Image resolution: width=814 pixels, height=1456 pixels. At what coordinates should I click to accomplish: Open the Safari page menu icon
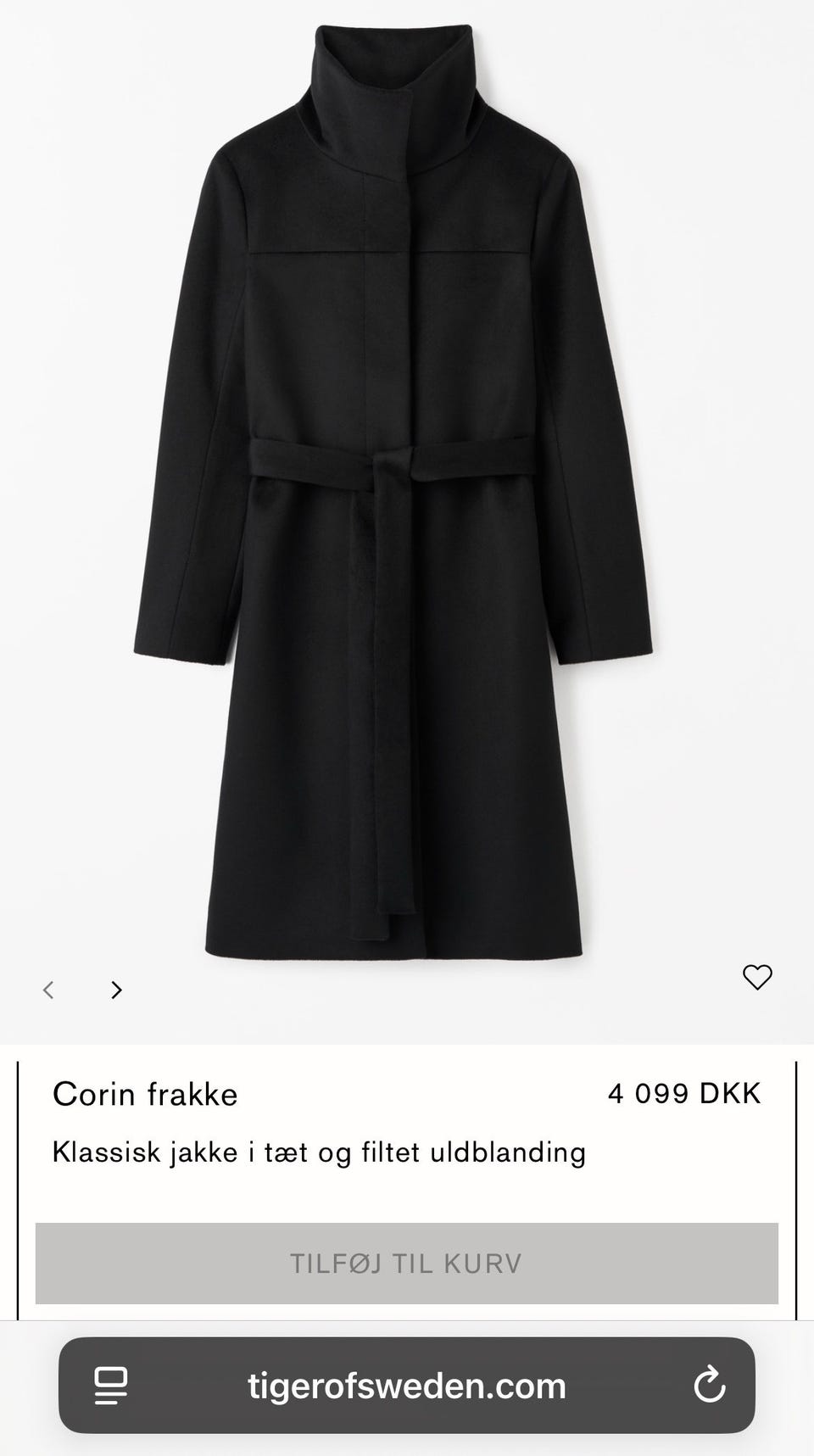coord(110,1386)
